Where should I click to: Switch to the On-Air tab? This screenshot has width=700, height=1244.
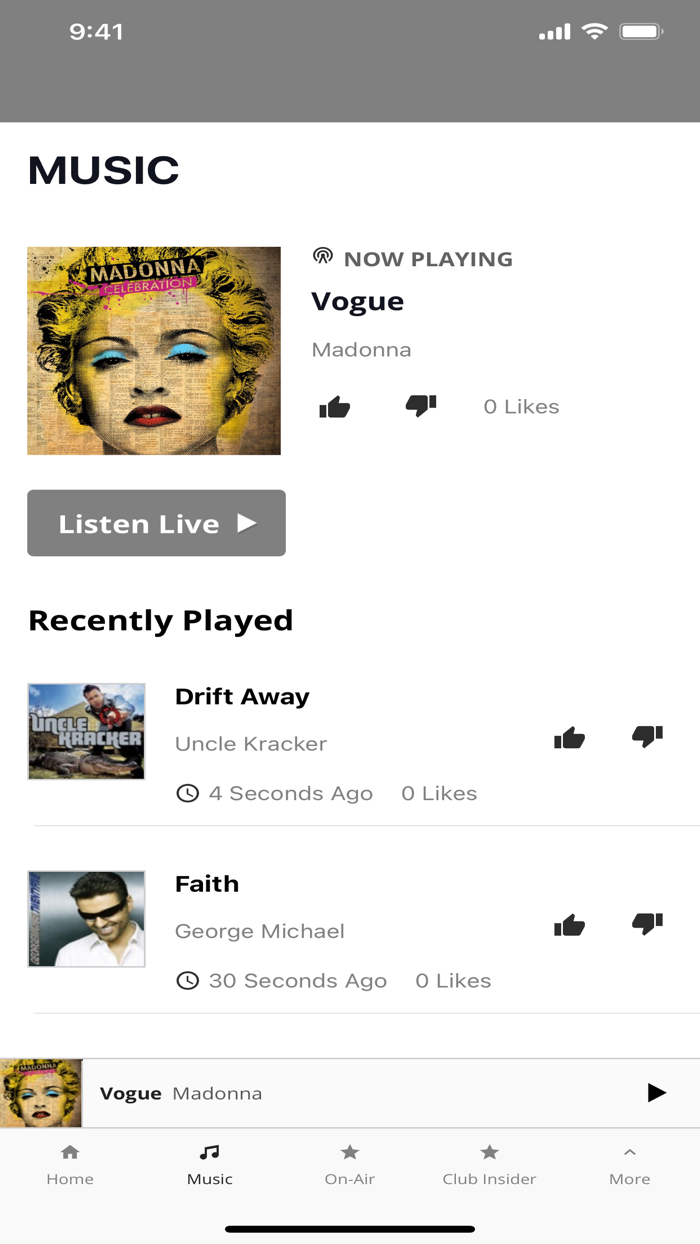coord(350,1166)
